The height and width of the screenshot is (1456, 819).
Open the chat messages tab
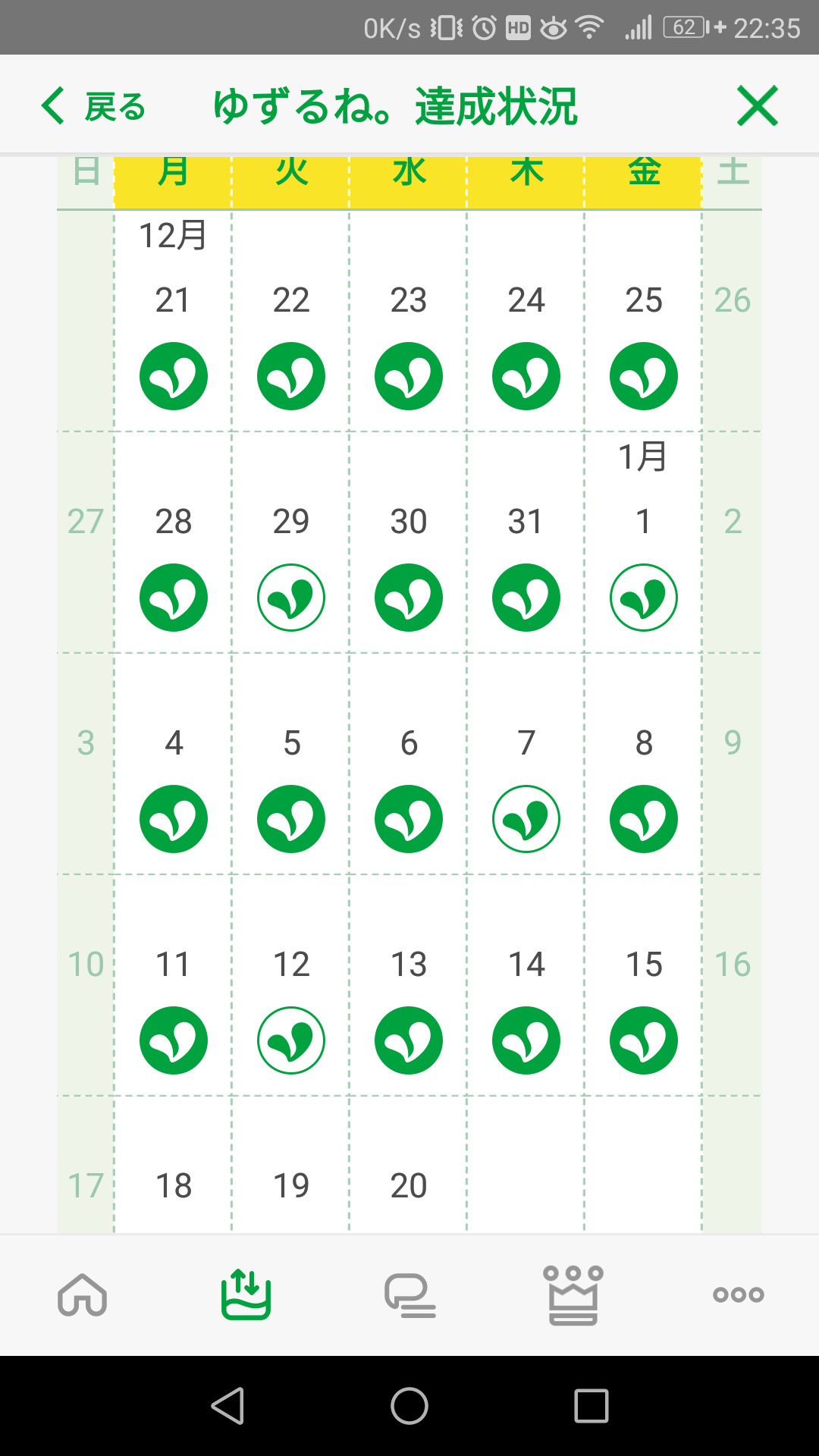coord(409,1294)
